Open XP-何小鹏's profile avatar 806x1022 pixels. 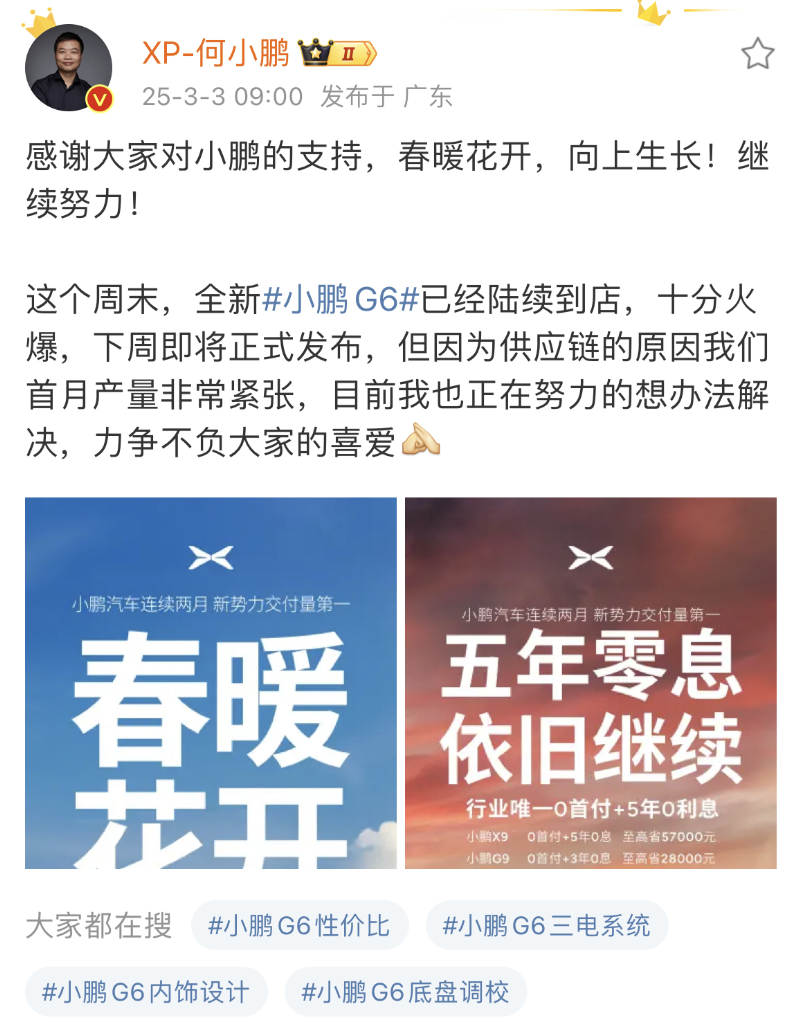pyautogui.click(x=69, y=68)
